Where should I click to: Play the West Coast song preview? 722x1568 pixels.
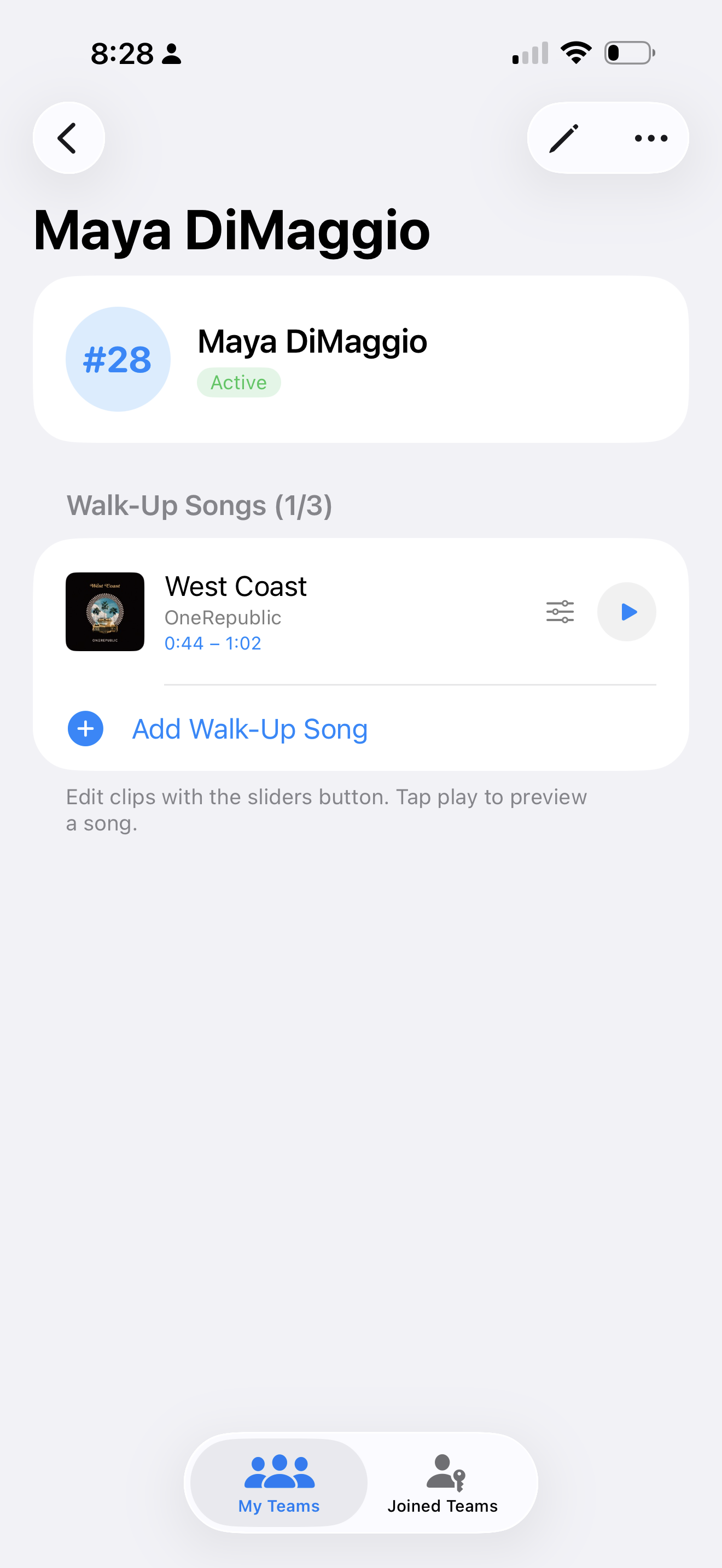626,612
